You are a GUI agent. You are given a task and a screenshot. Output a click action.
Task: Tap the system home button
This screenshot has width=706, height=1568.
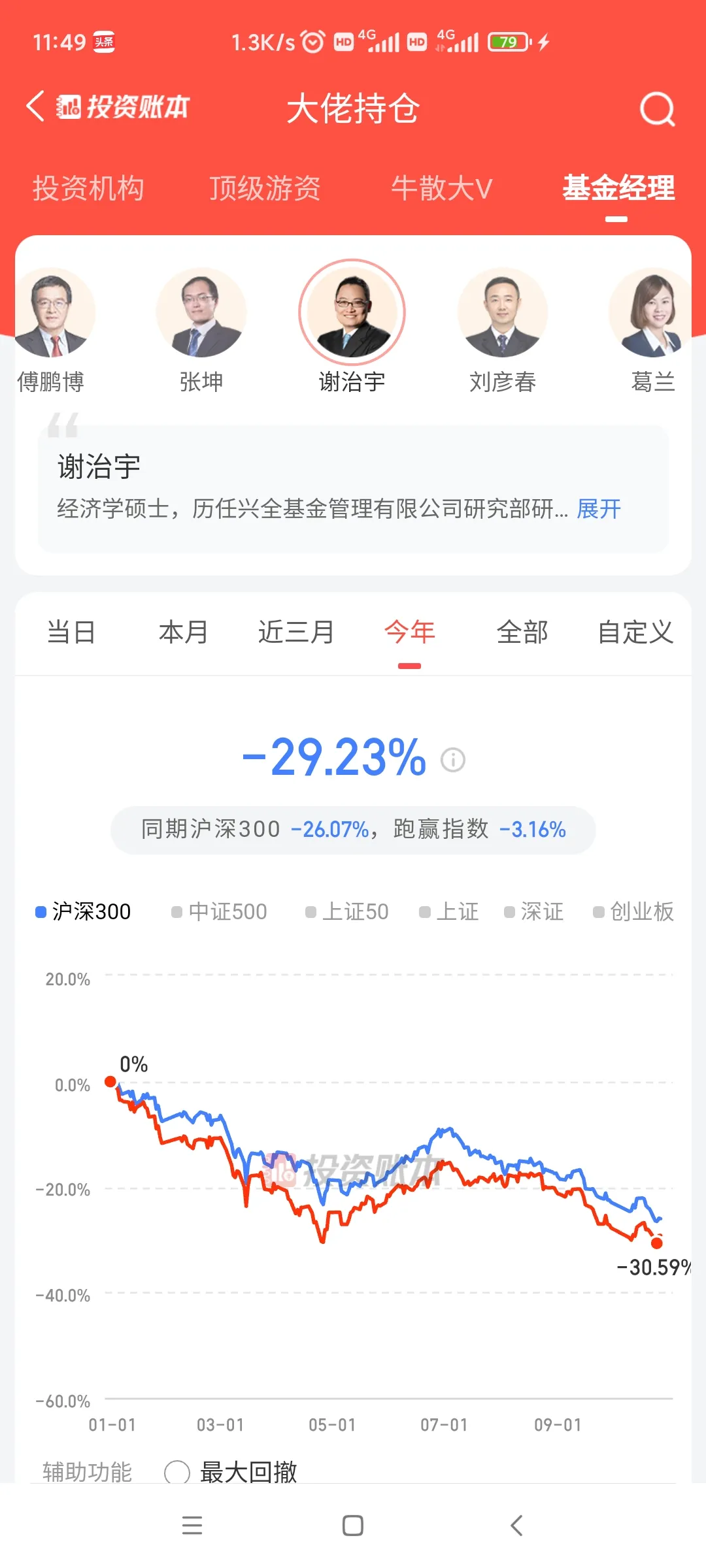pos(353,1526)
